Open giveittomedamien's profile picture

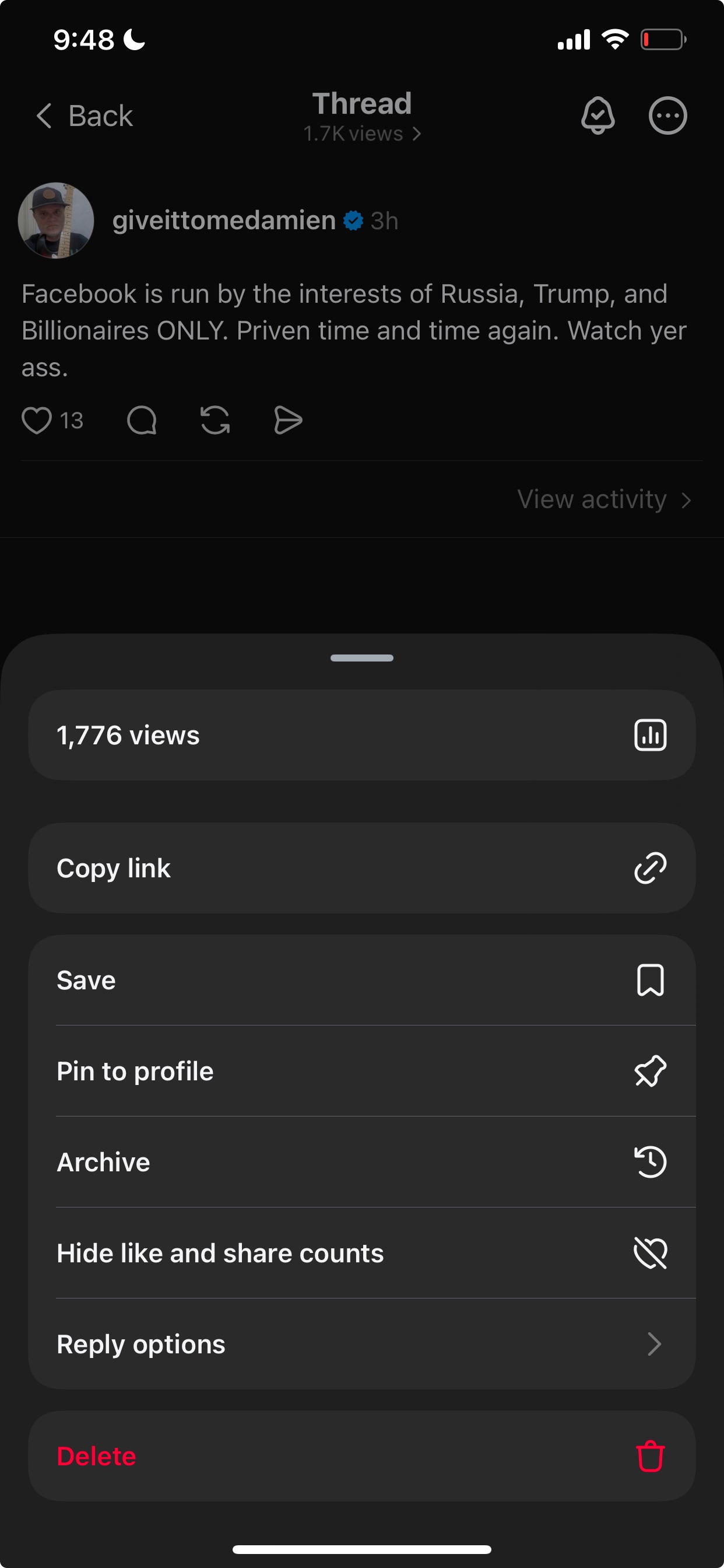point(56,220)
